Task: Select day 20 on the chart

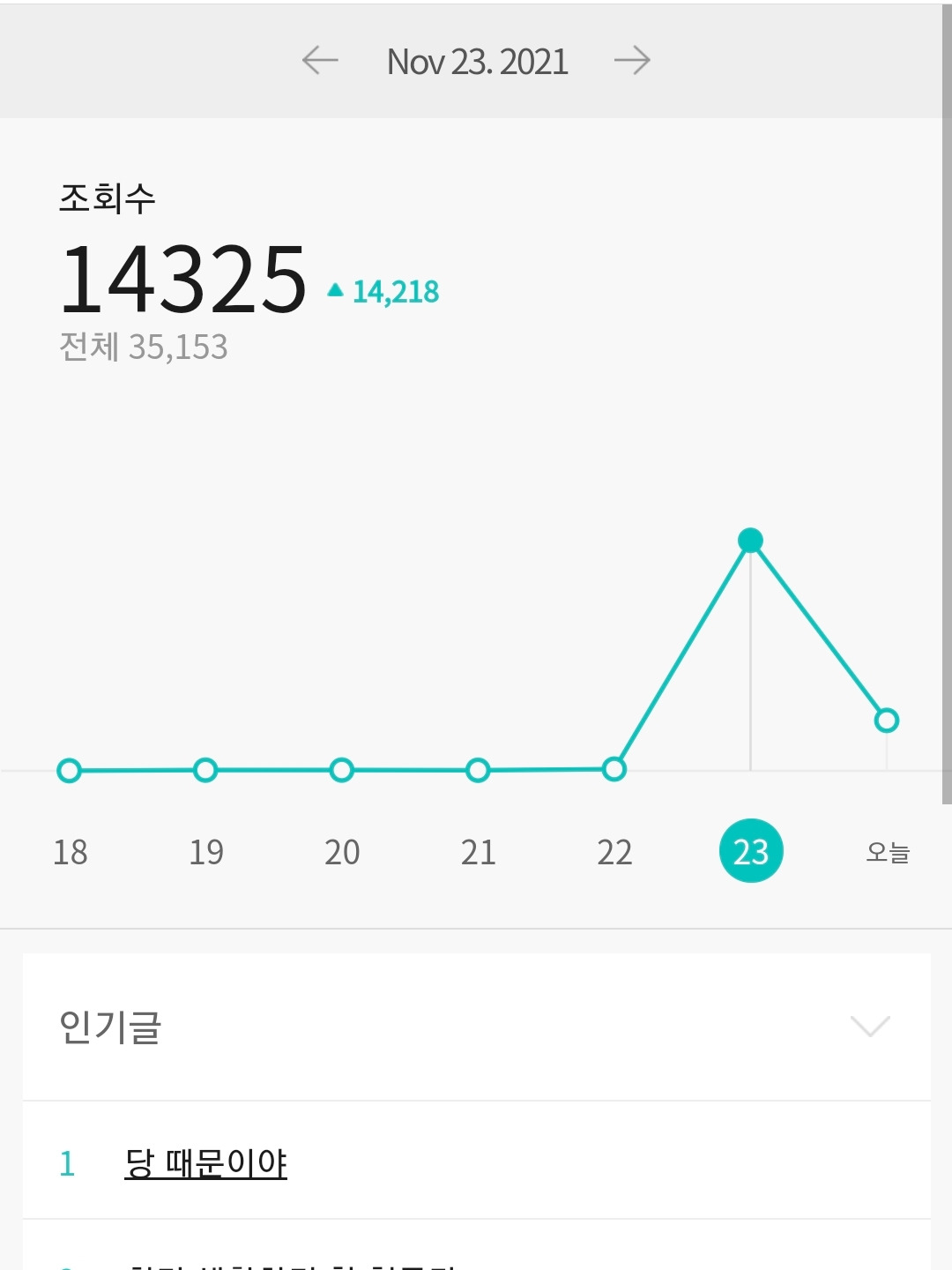Action: point(342,852)
